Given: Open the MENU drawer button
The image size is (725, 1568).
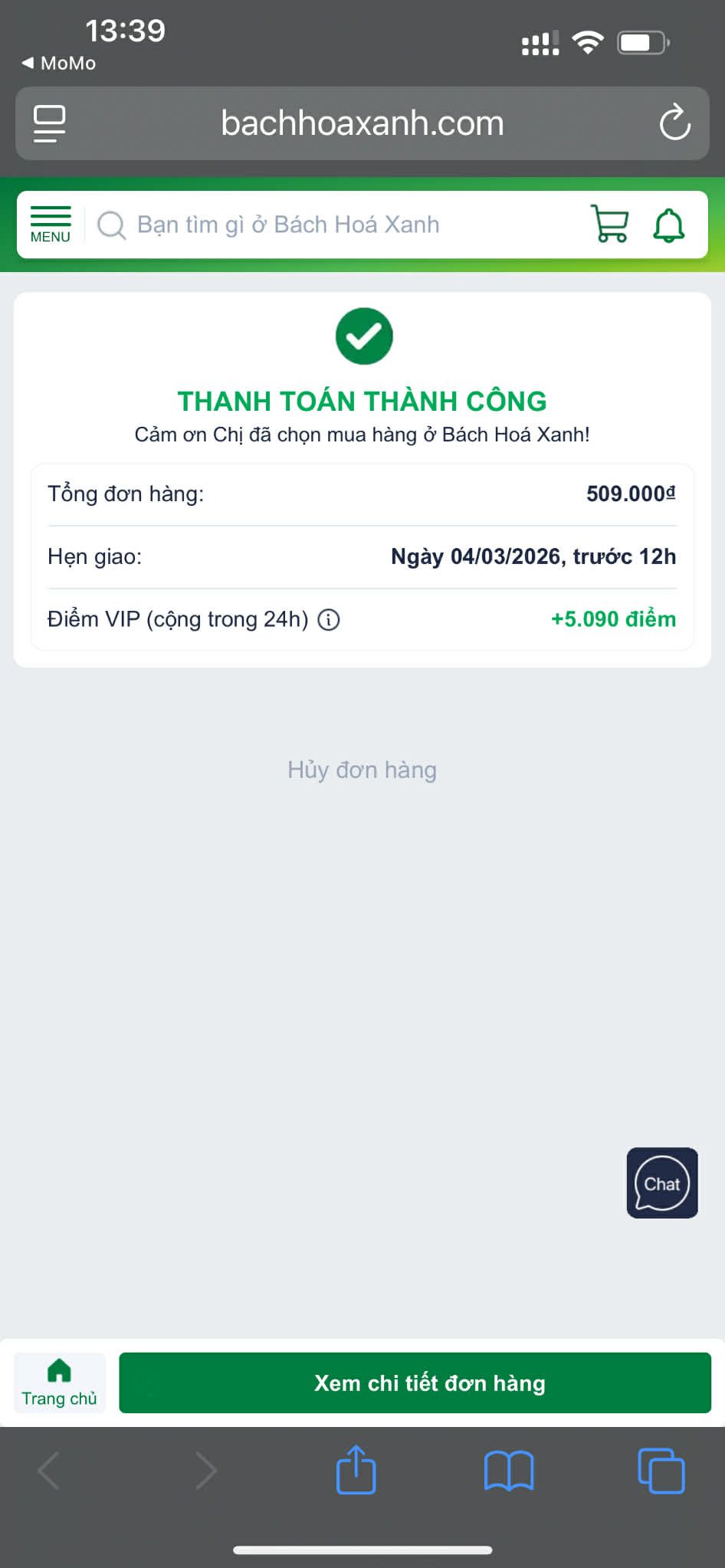Looking at the screenshot, I should 51,225.
